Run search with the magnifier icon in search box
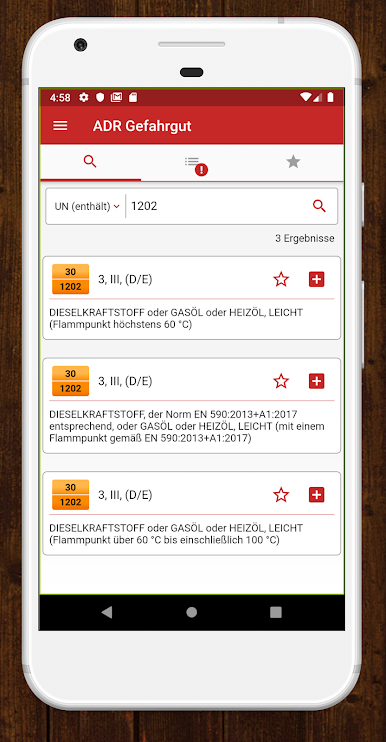 319,206
